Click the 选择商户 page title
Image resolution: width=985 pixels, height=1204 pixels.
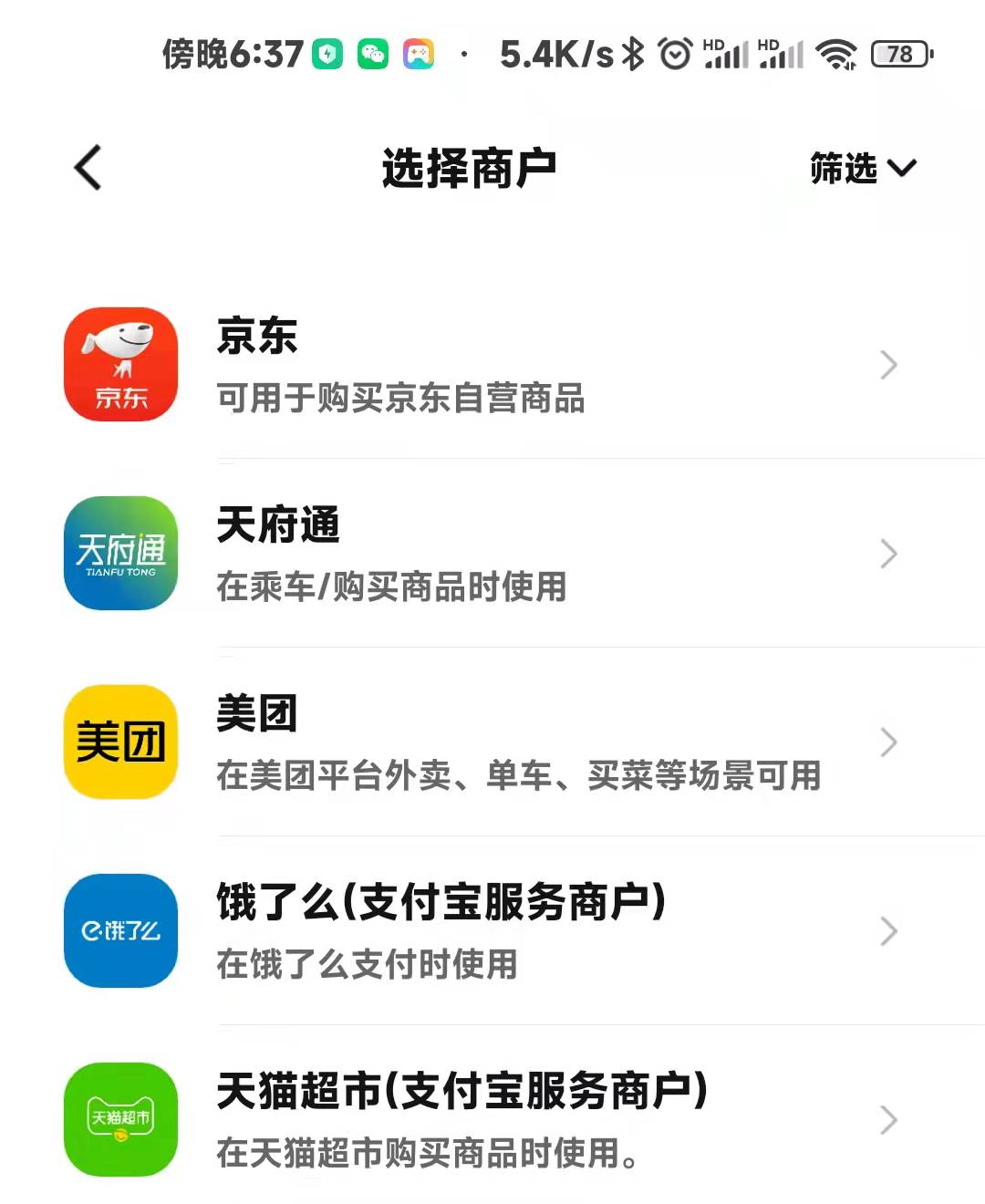[470, 168]
